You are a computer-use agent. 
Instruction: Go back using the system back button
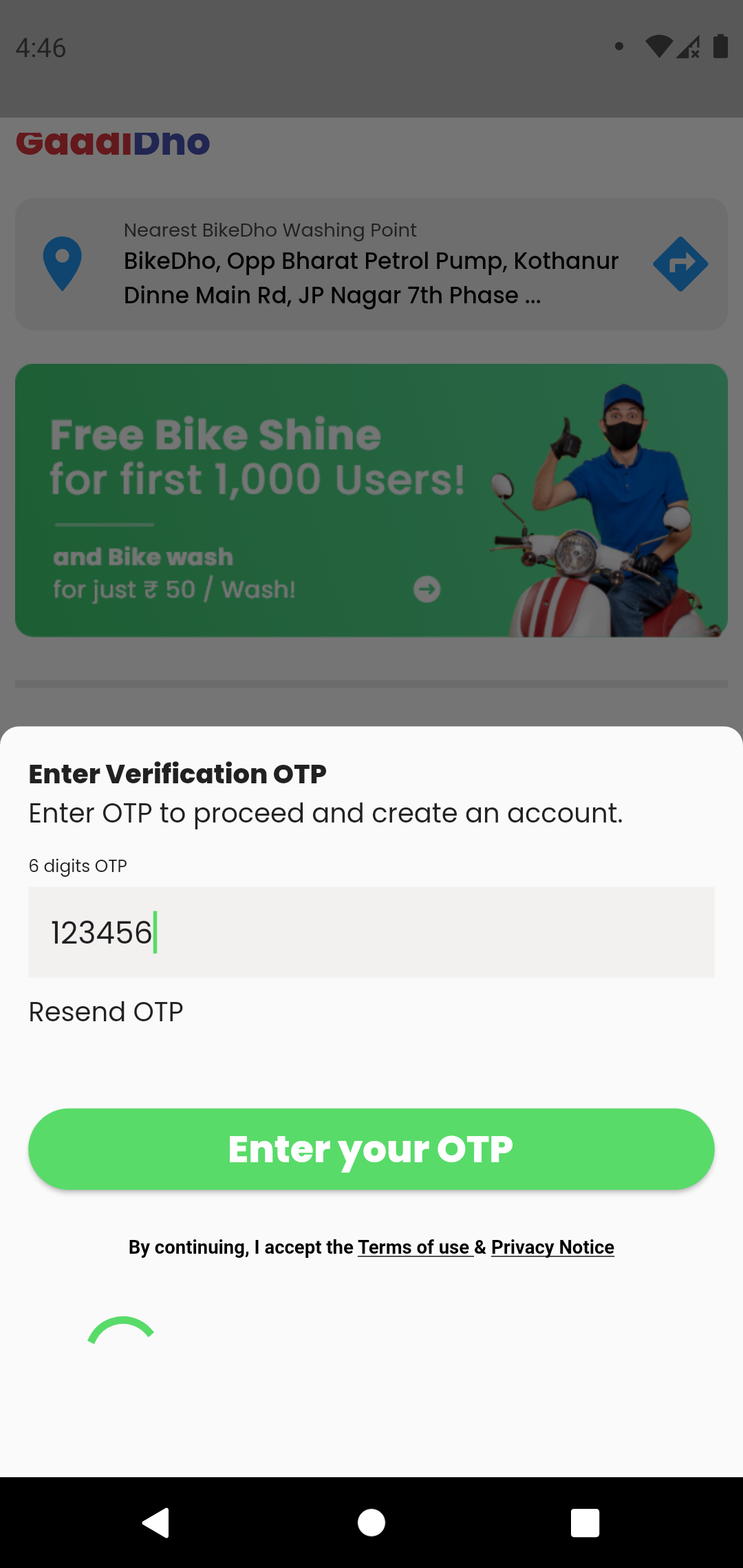click(x=156, y=1522)
